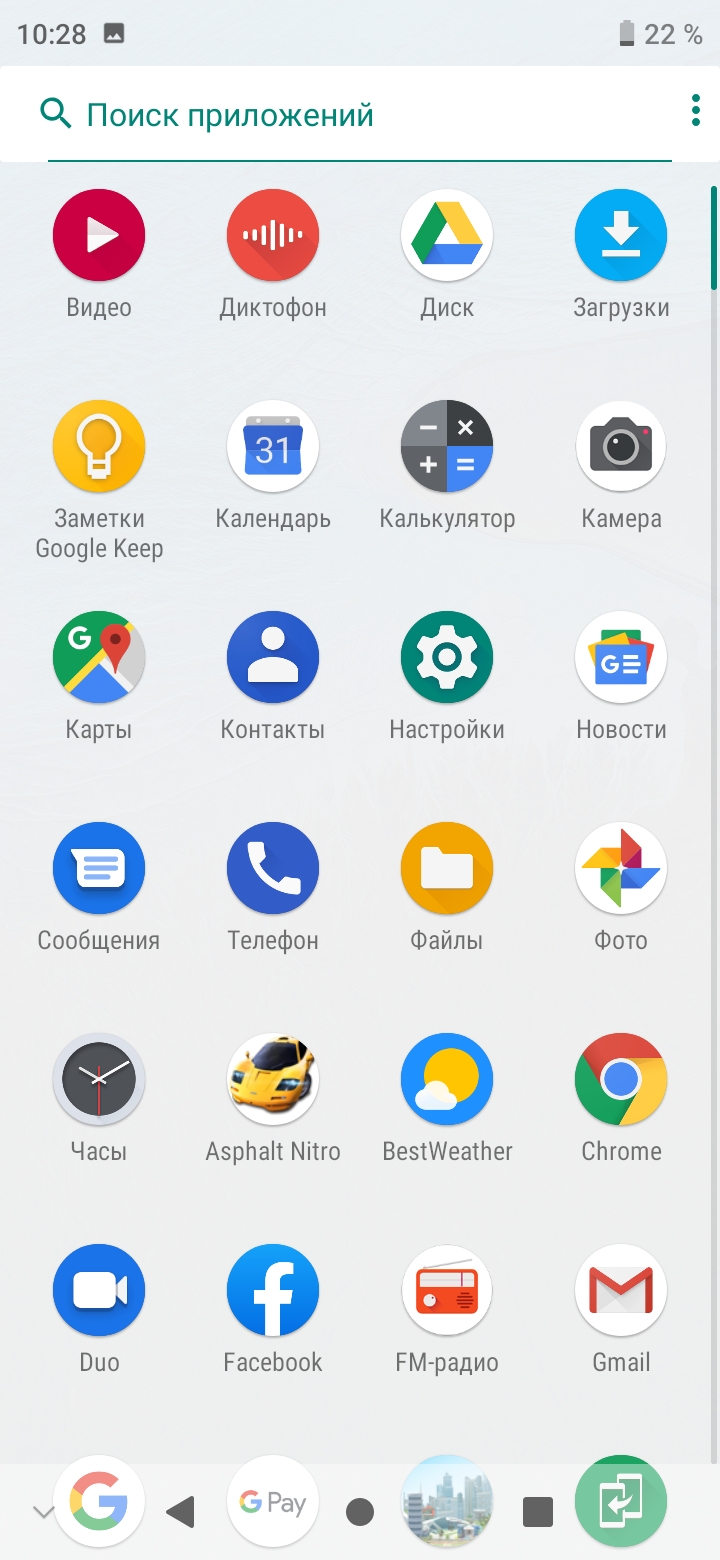Open the Камера app
This screenshot has height=1560, width=720.
[620, 446]
